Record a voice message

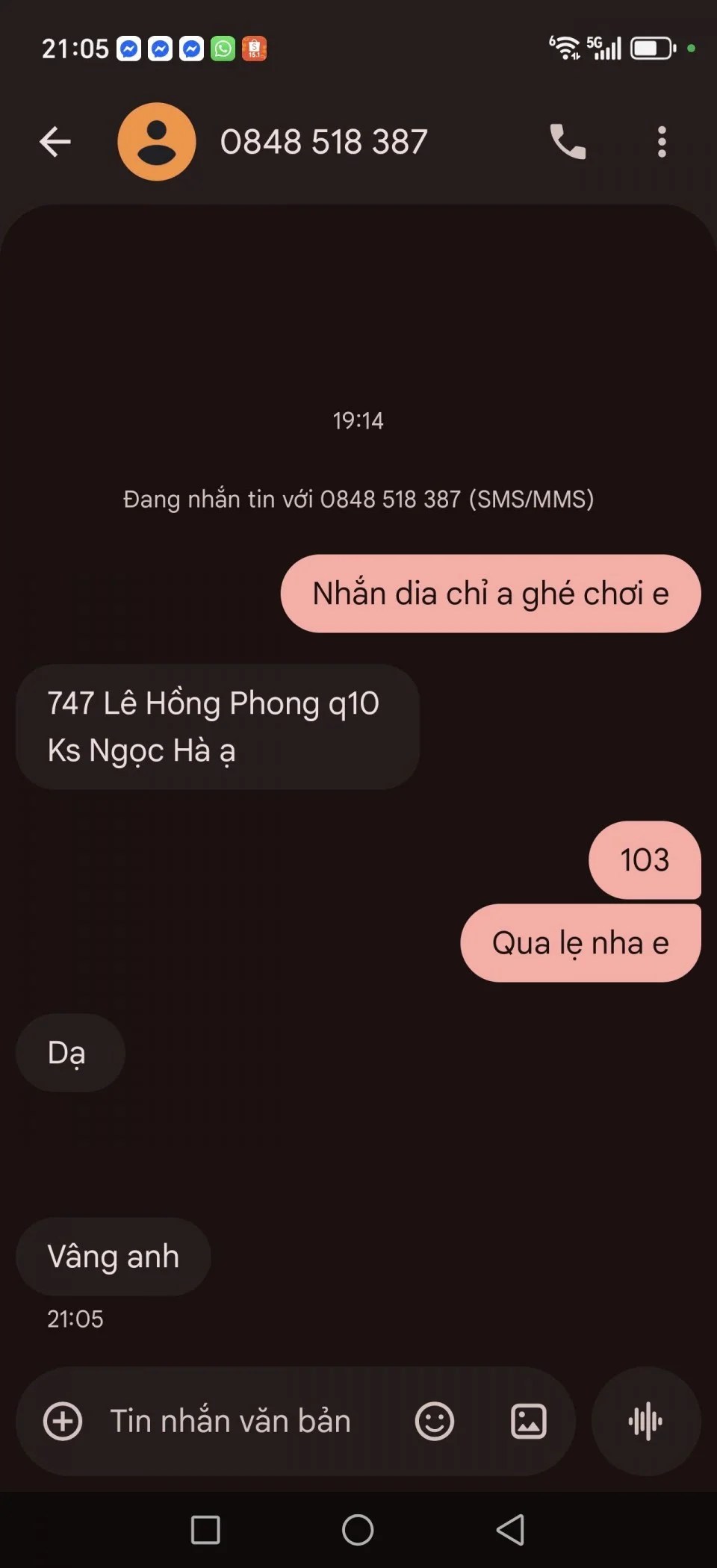[646, 1421]
